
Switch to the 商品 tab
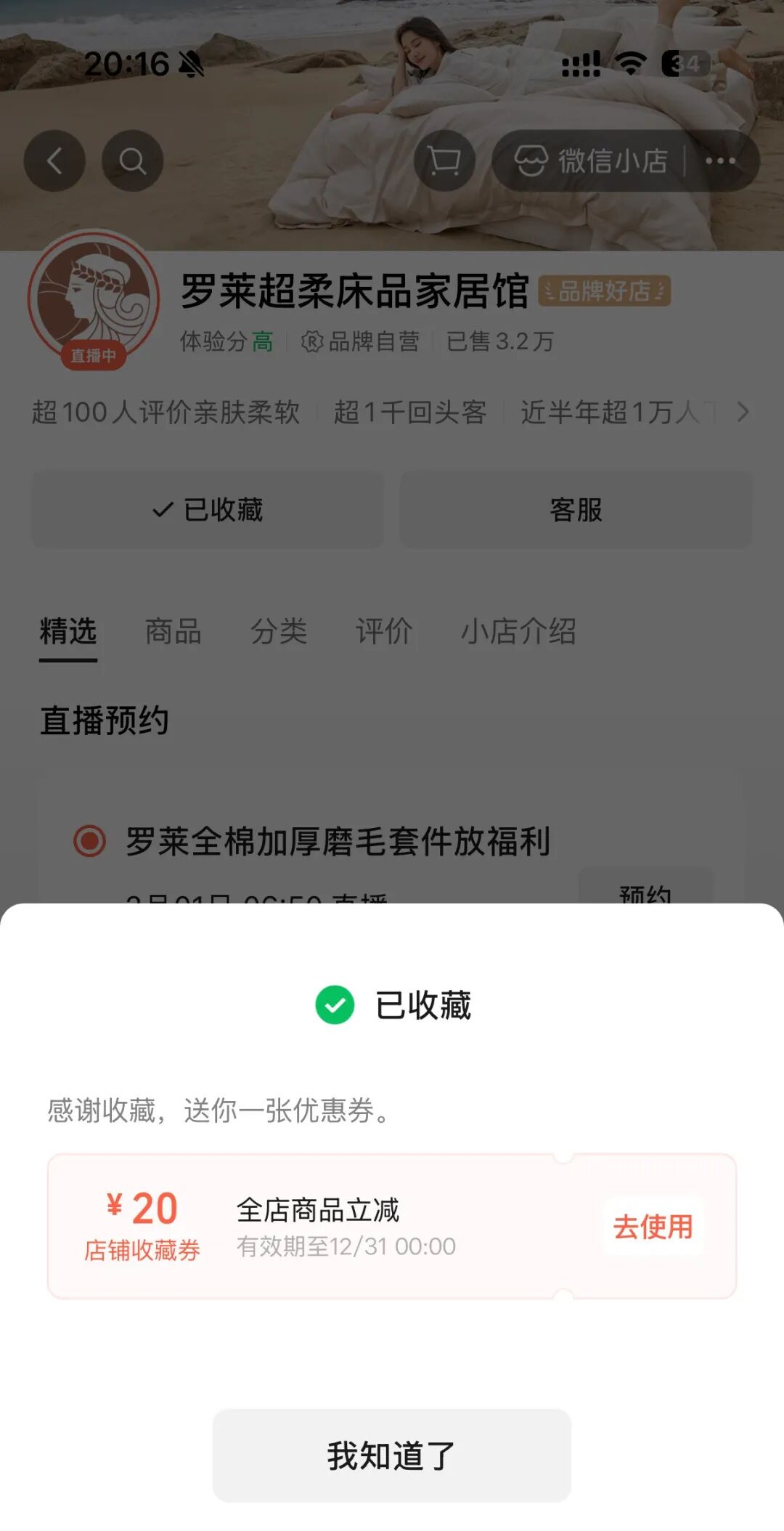point(173,631)
